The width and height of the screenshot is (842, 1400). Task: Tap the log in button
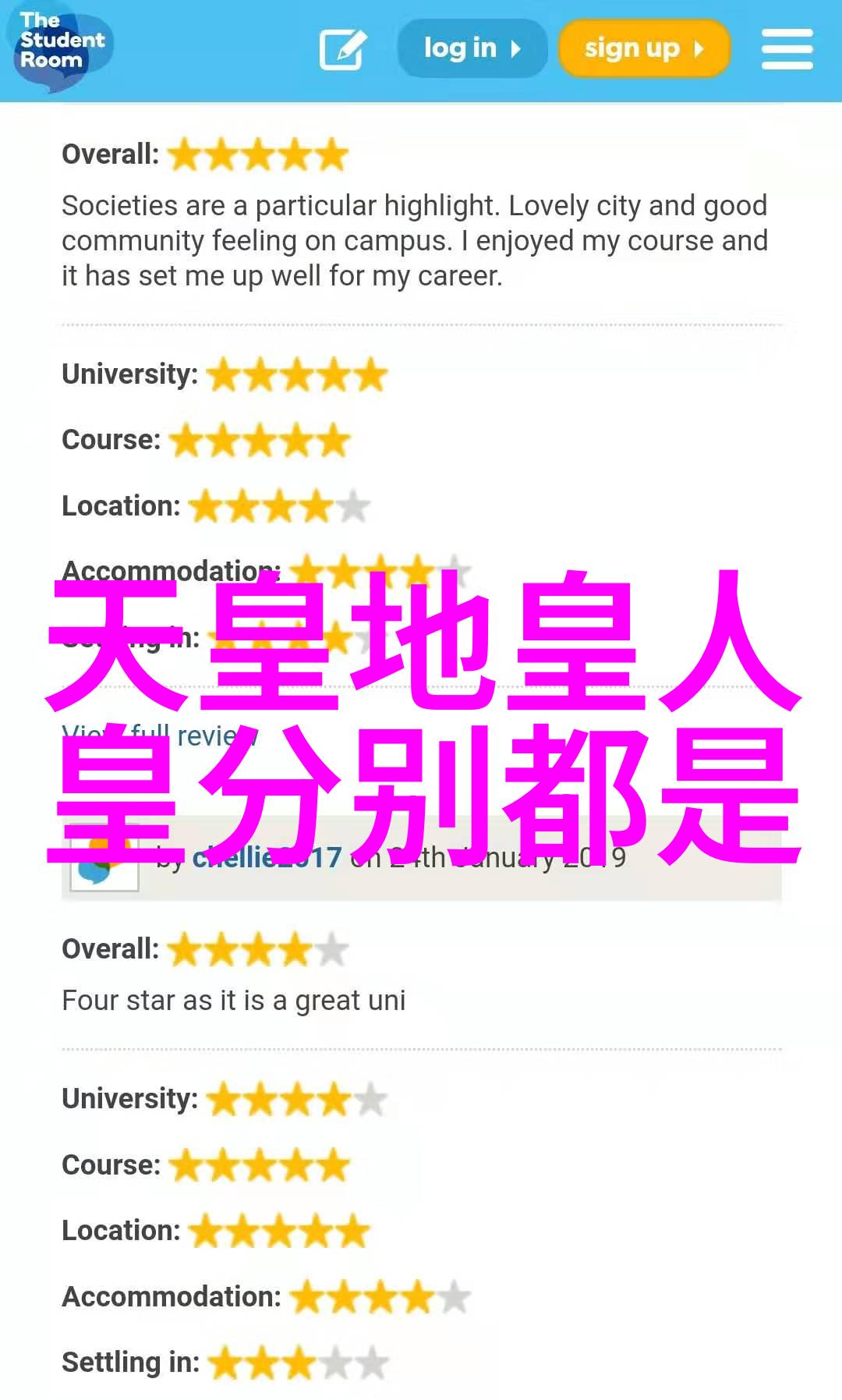[472, 48]
